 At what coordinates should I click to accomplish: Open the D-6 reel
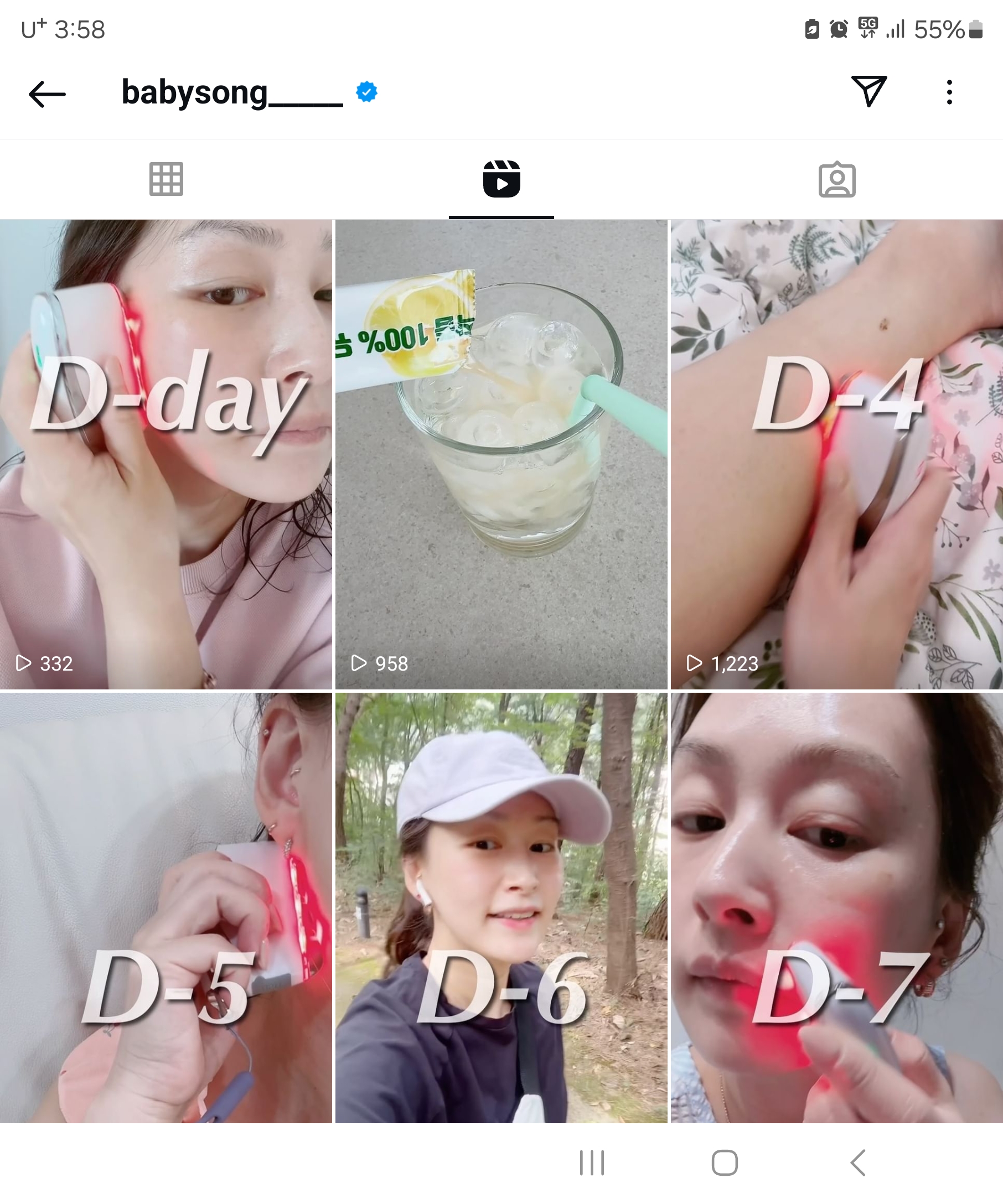(501, 907)
